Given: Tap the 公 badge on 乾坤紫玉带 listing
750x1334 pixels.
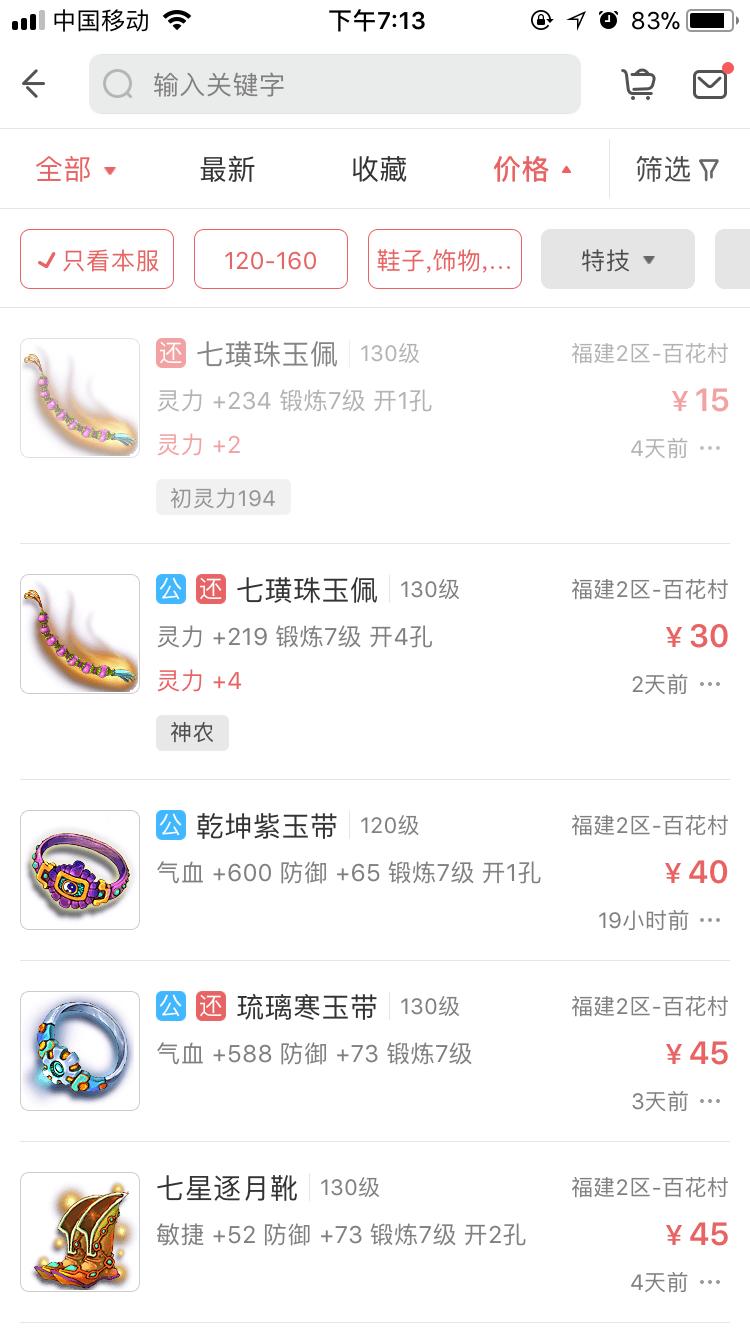Looking at the screenshot, I should [171, 825].
